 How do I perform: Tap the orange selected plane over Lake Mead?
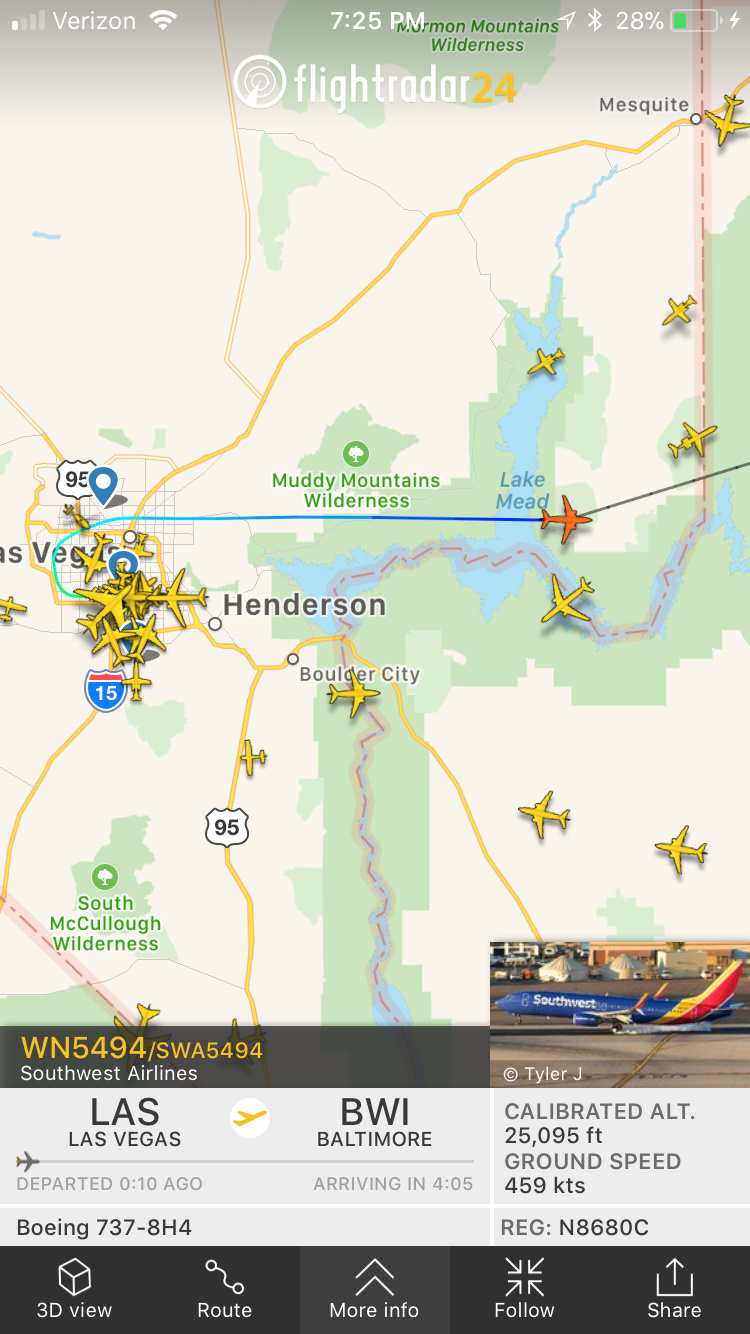(566, 518)
